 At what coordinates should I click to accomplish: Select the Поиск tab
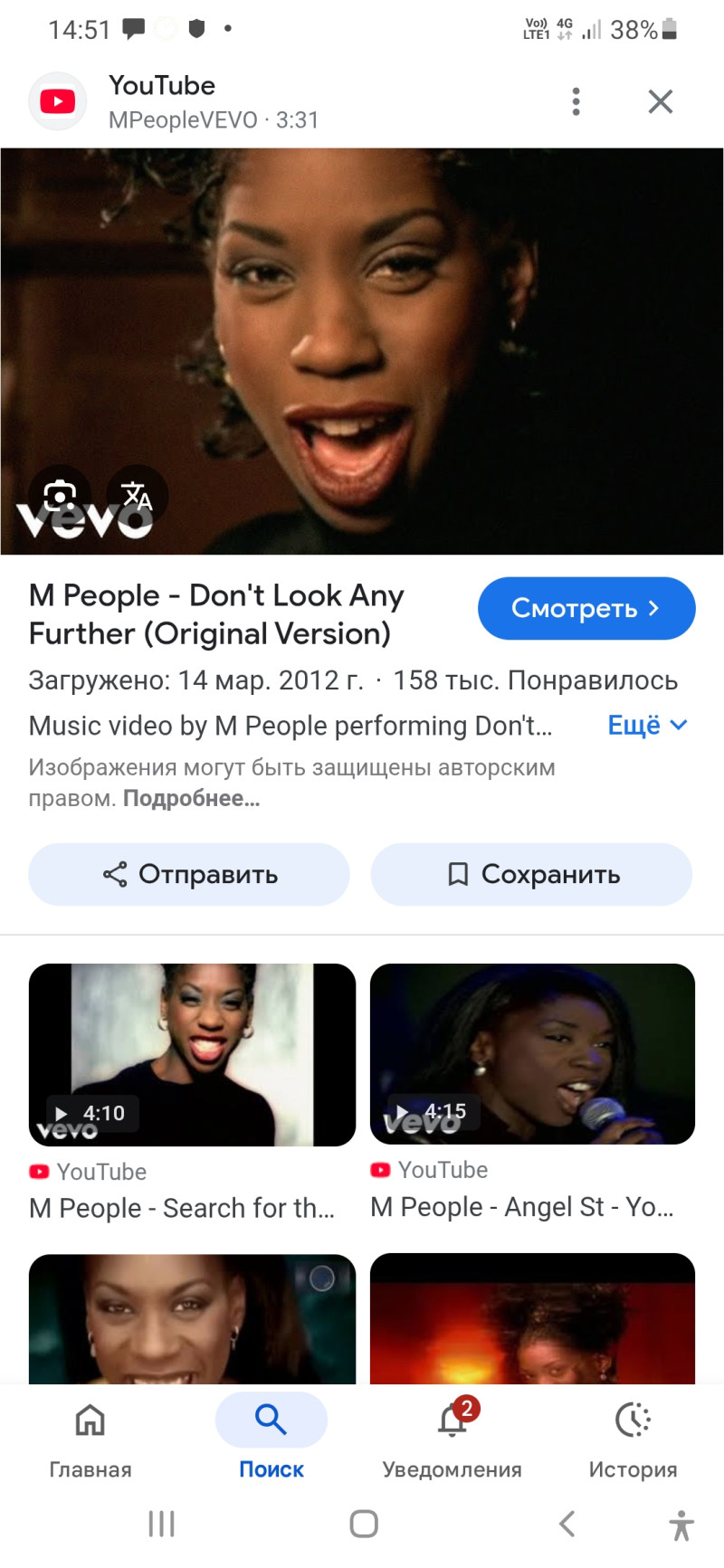(x=271, y=1436)
